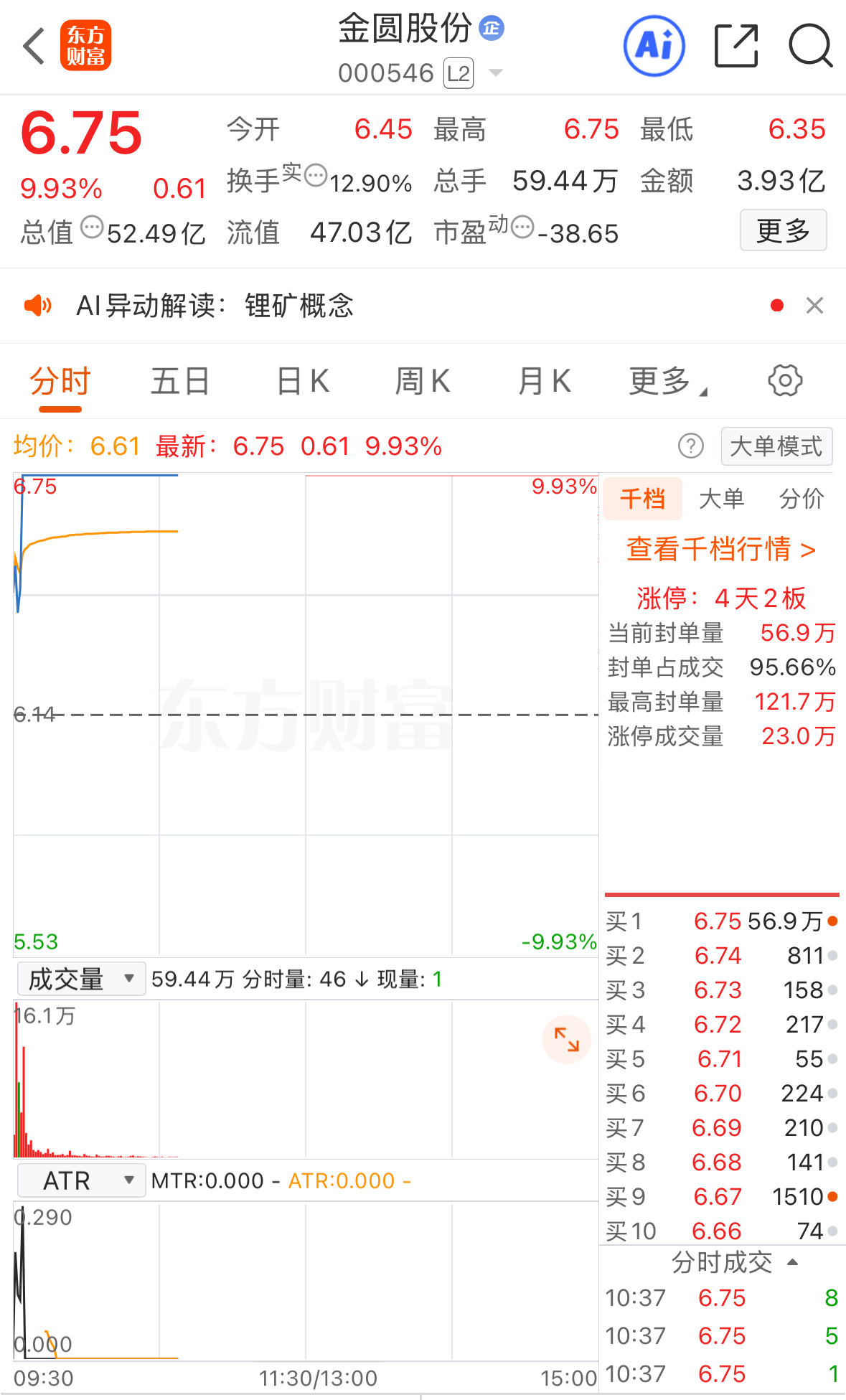The width and height of the screenshot is (846, 1400).
Task: Expand the chart to full screen
Action: 566,1039
